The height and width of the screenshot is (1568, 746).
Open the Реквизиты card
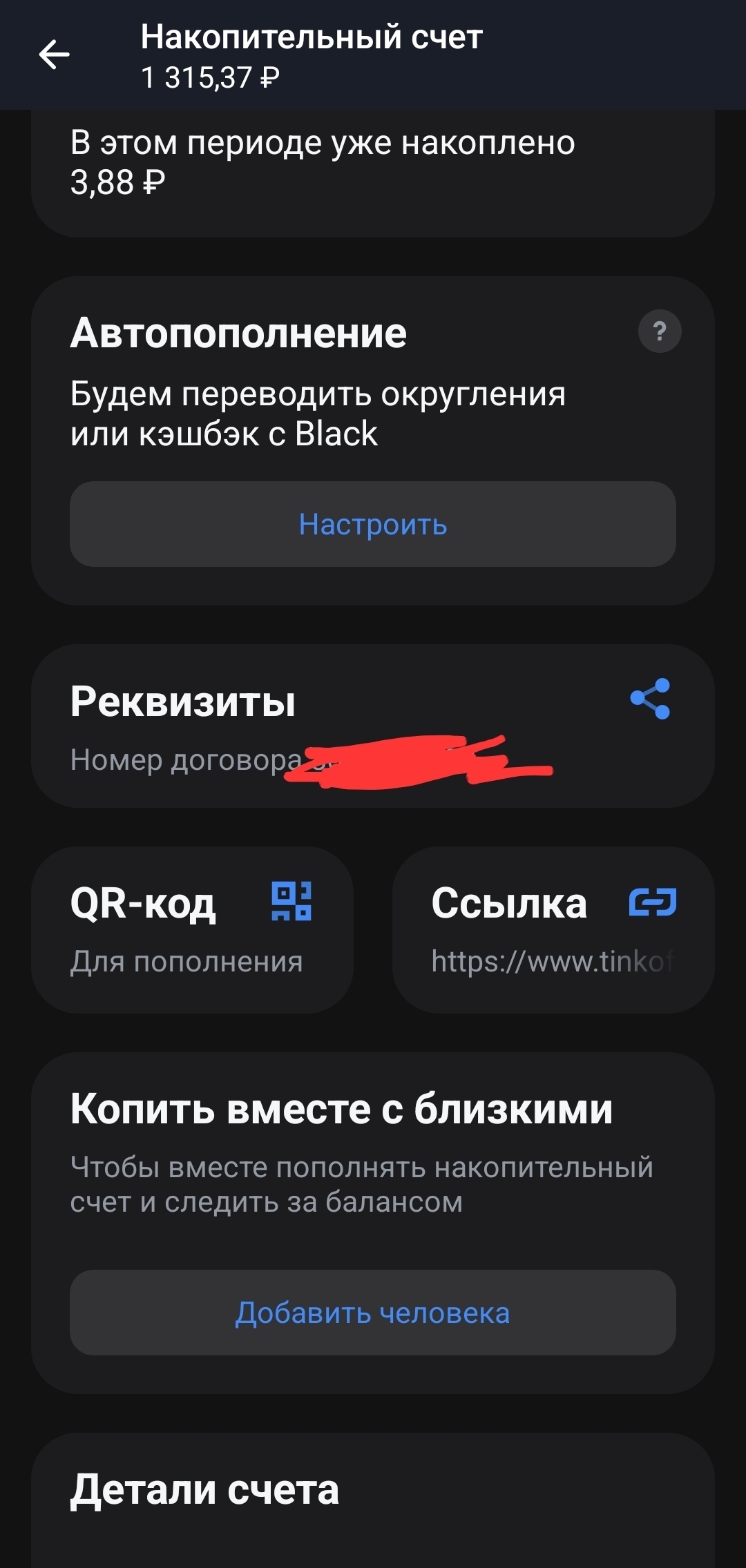373,726
